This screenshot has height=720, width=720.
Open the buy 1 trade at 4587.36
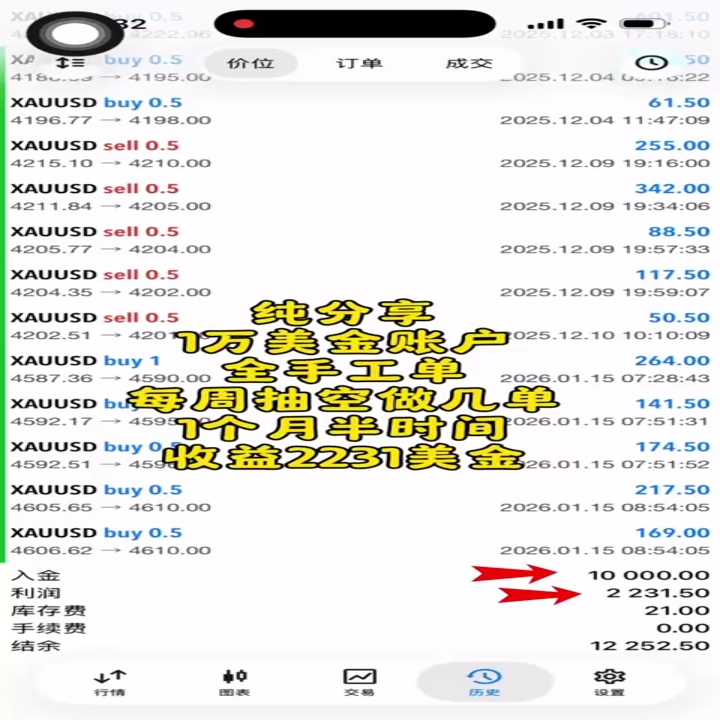coord(360,369)
